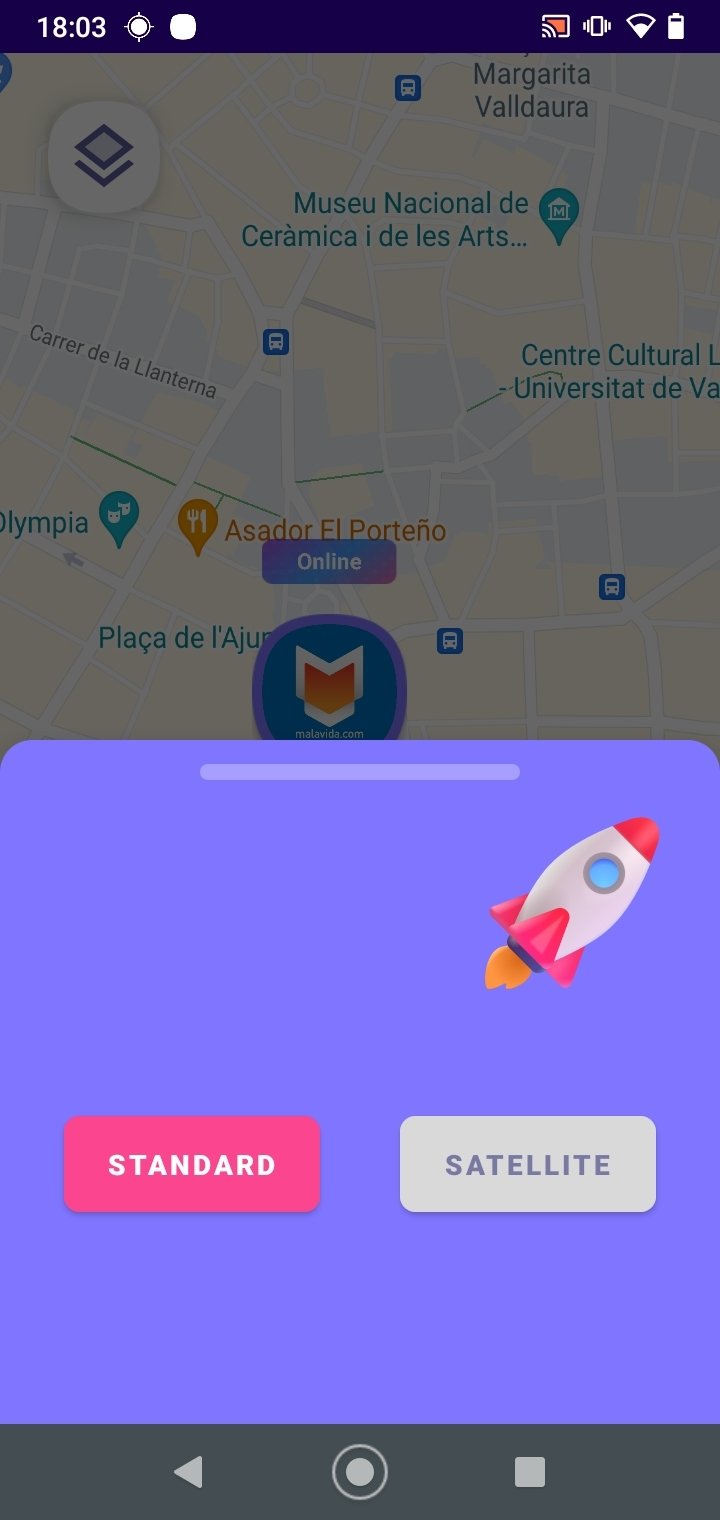
Task: Switch to Satellite map view
Action: [x=528, y=1164]
